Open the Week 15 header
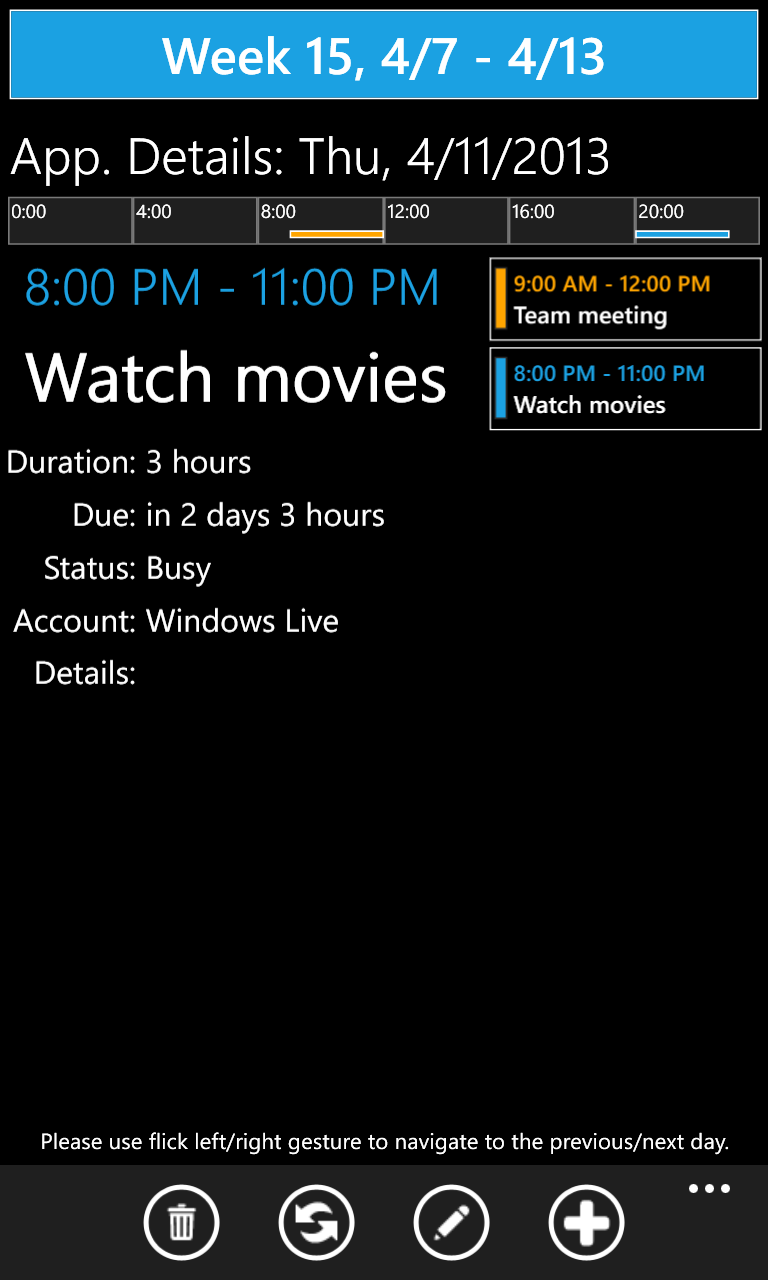768x1280 pixels. coord(384,55)
